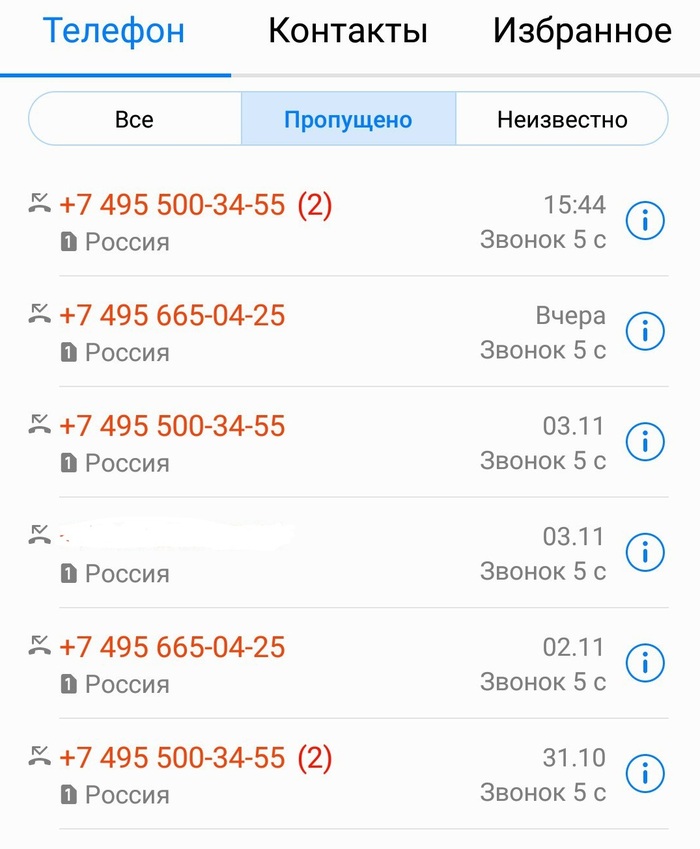Viewport: 700px width, 849px height.
Task: Show details of the 31.10 missed call
Action: [x=645, y=773]
